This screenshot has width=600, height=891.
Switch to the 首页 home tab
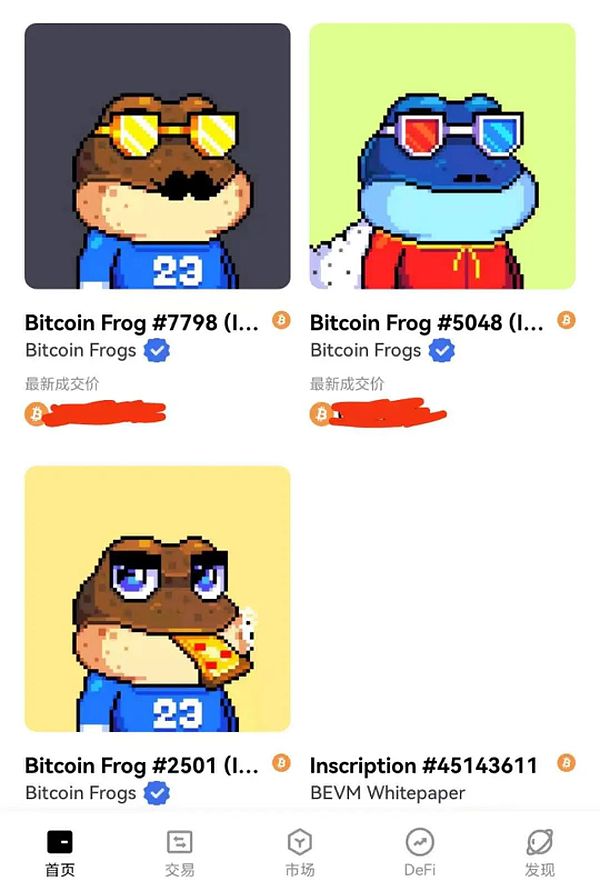tap(60, 852)
